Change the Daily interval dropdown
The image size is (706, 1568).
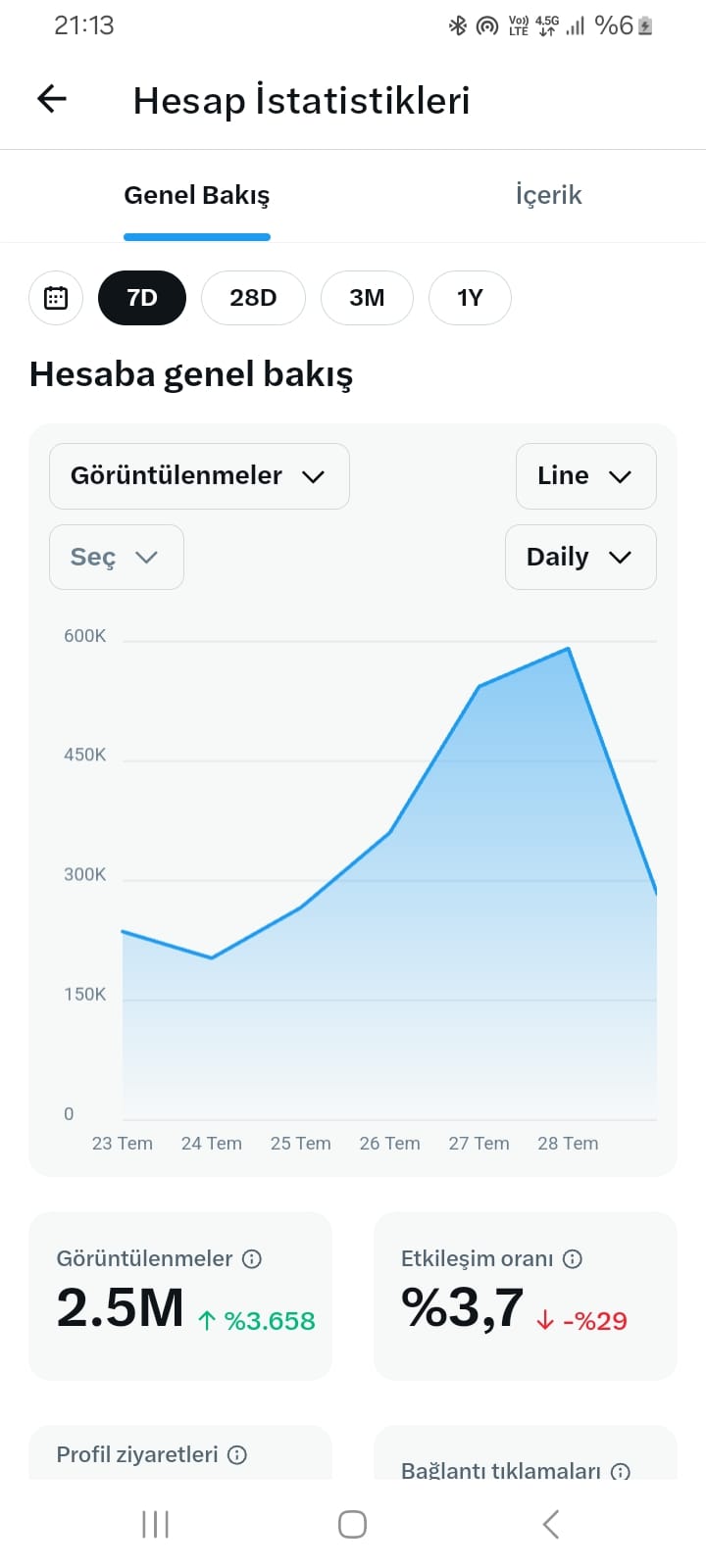click(580, 557)
